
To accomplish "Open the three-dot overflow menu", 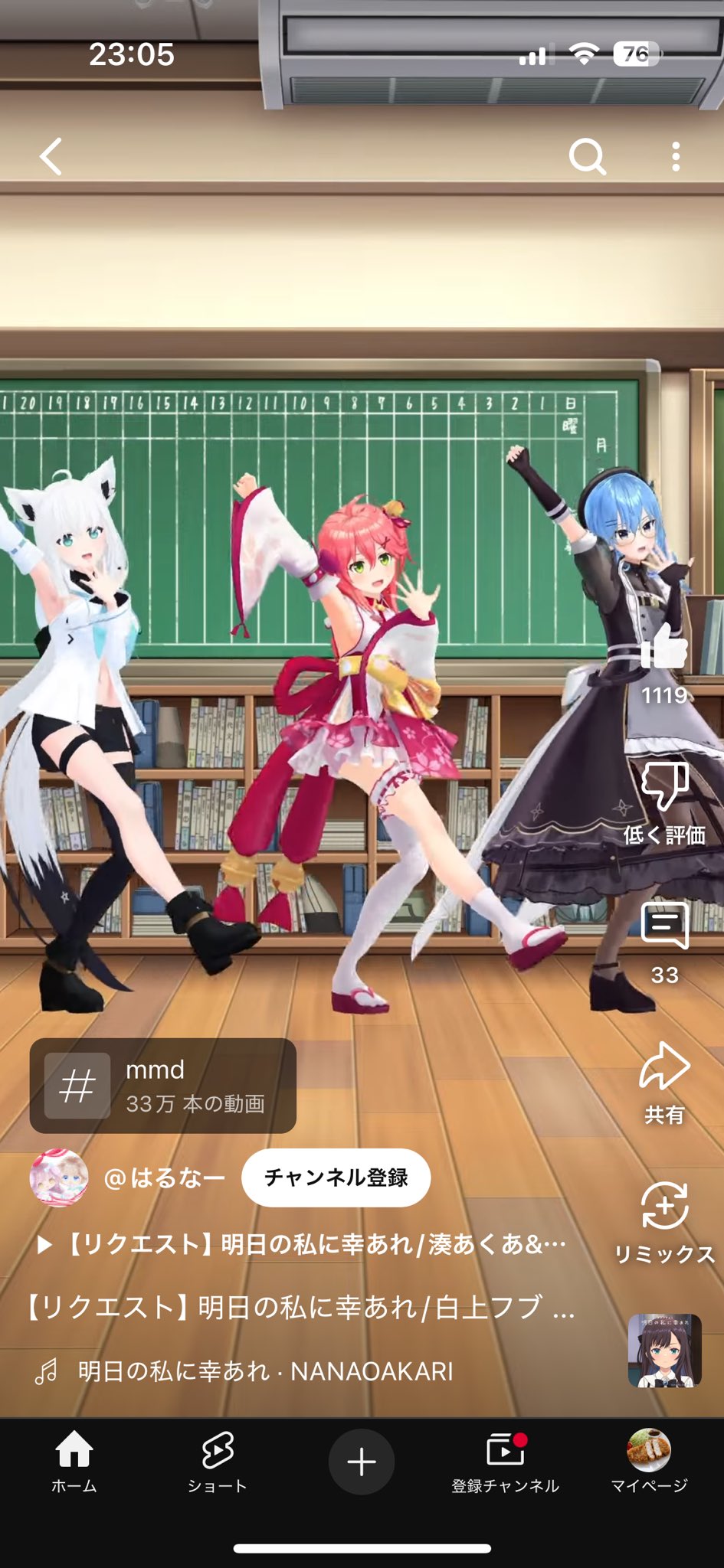I will (675, 157).
